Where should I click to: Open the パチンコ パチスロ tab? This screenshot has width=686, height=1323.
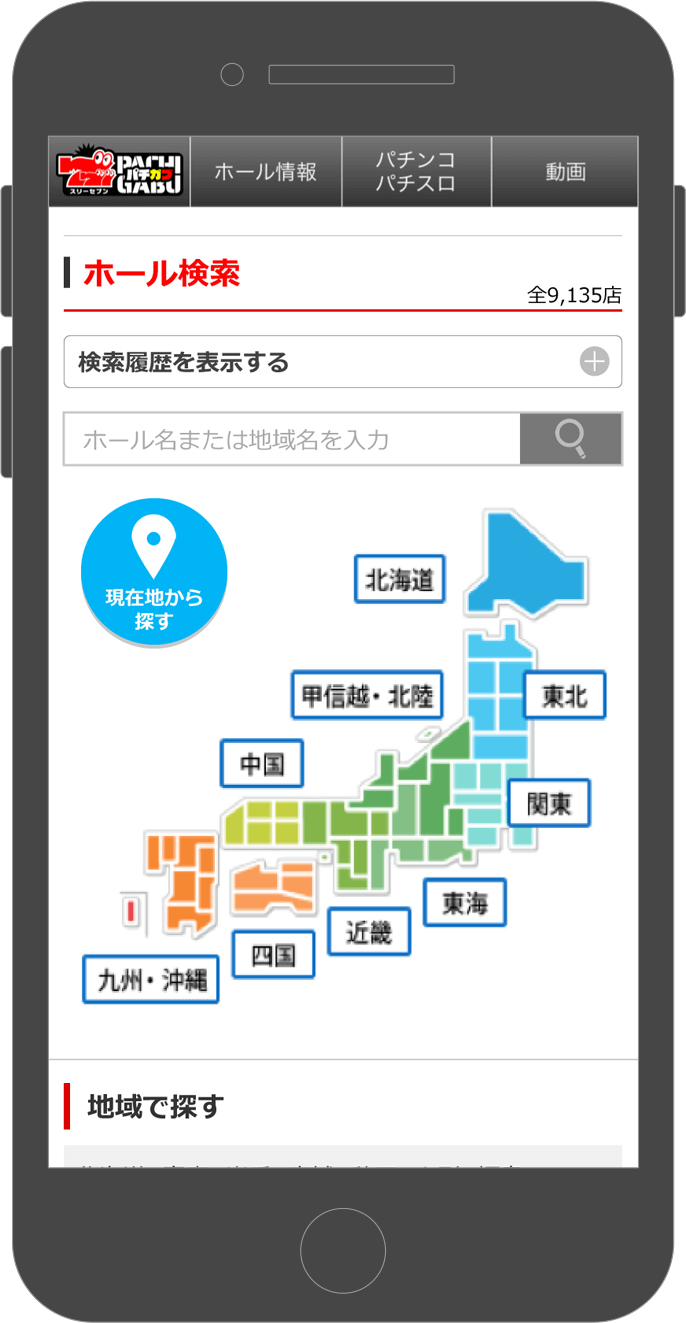(x=416, y=172)
